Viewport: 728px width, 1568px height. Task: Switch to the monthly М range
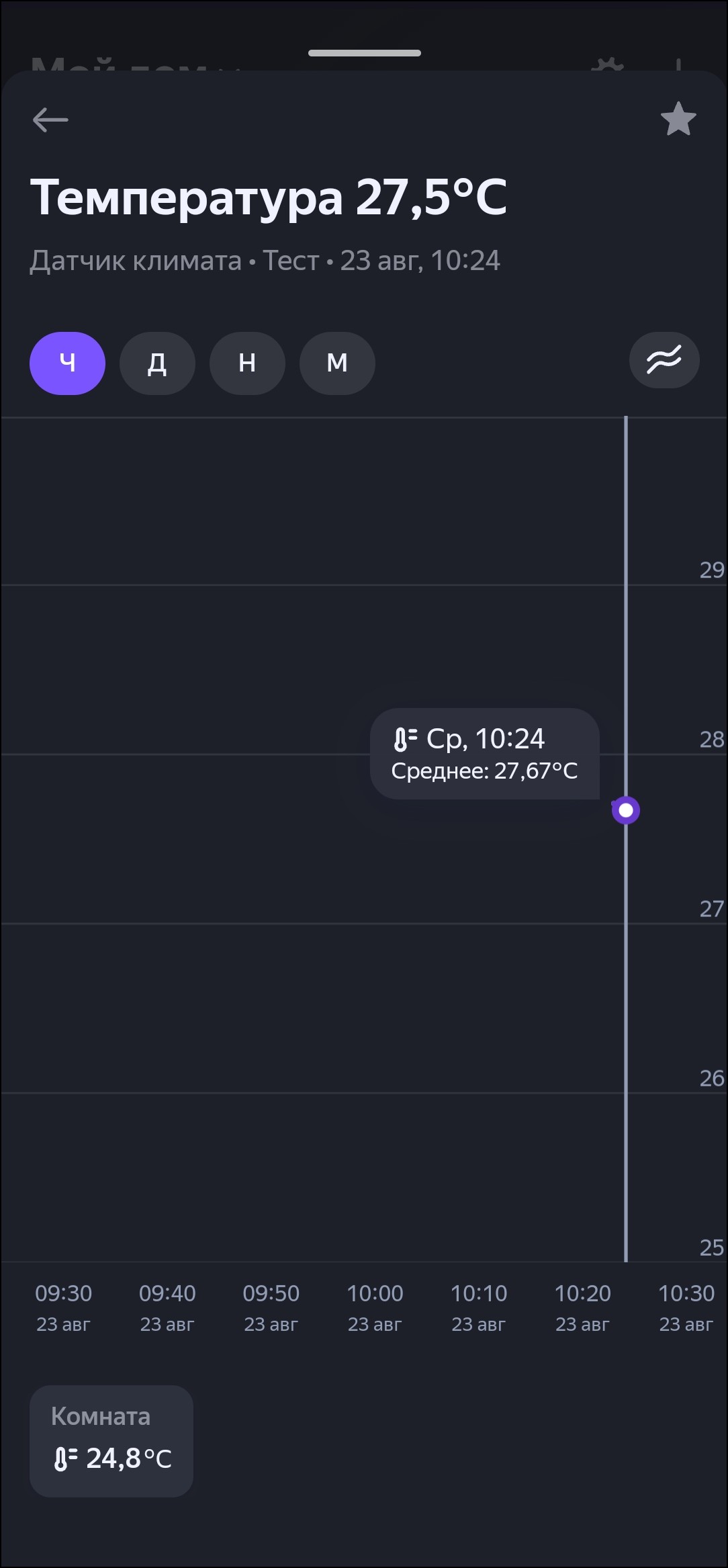tap(337, 363)
